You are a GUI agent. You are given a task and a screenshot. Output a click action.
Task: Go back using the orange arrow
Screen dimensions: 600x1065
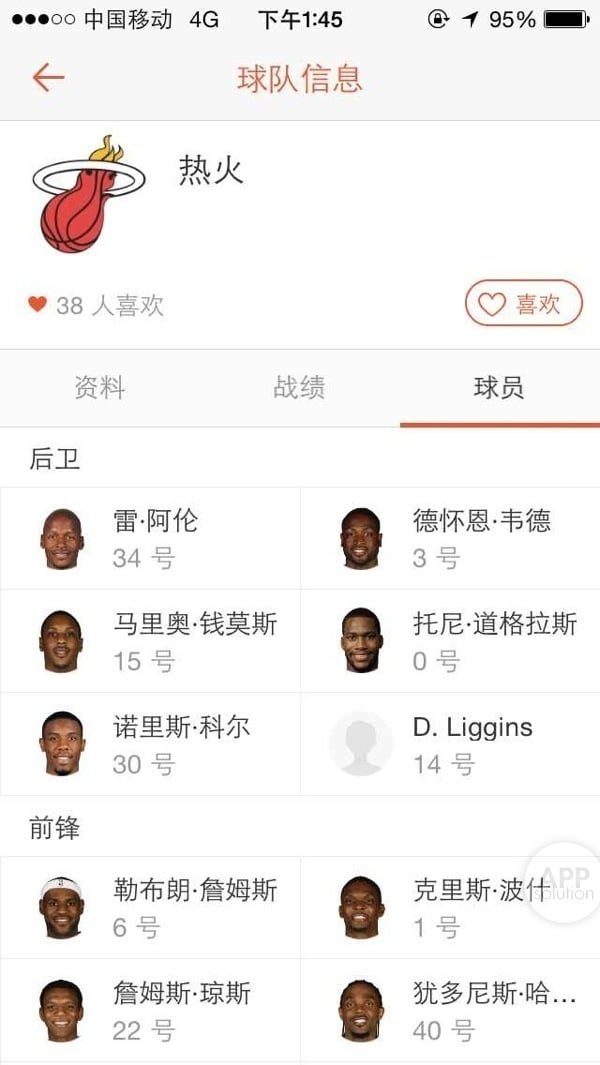point(48,78)
